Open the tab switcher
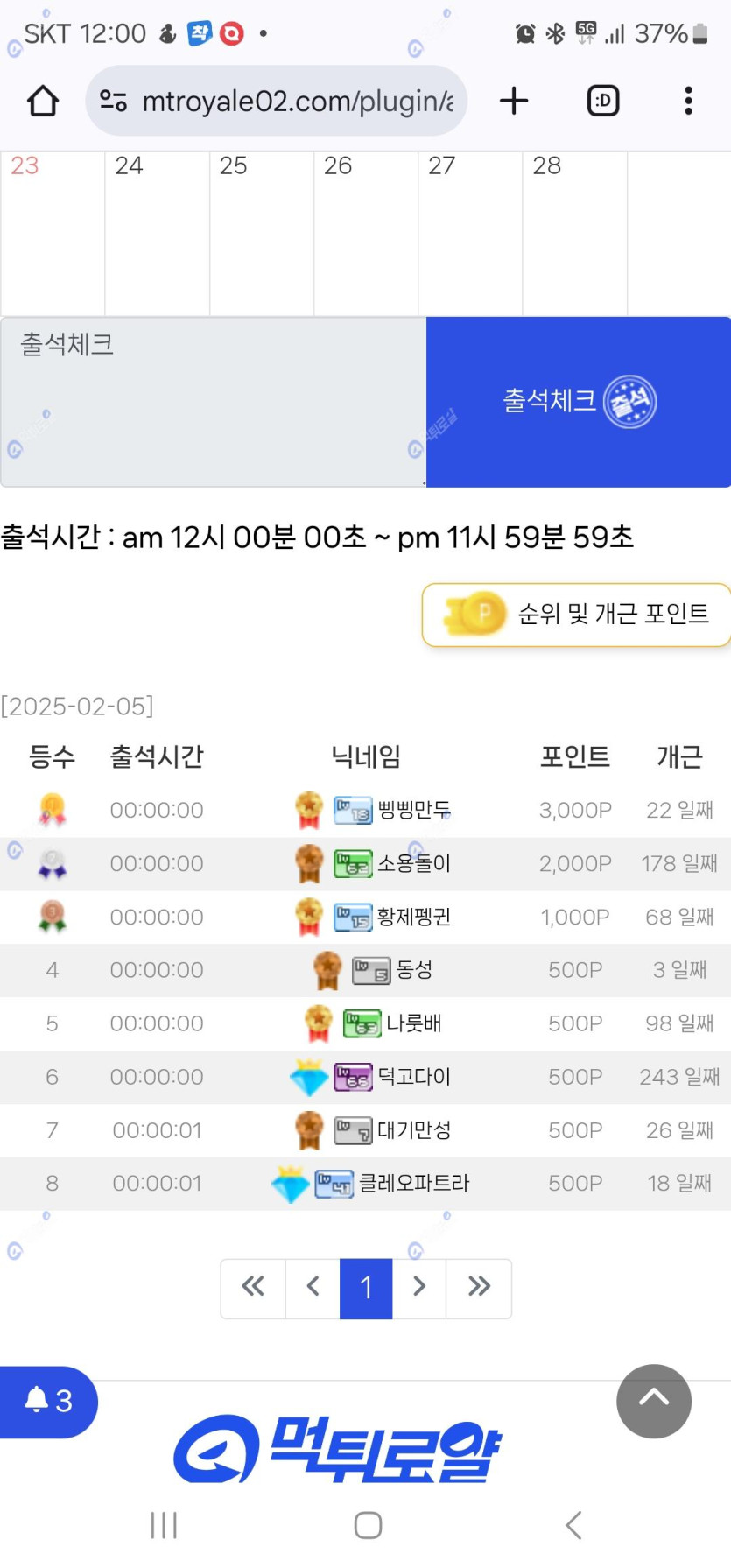This screenshot has height=1568, width=731. [x=602, y=102]
